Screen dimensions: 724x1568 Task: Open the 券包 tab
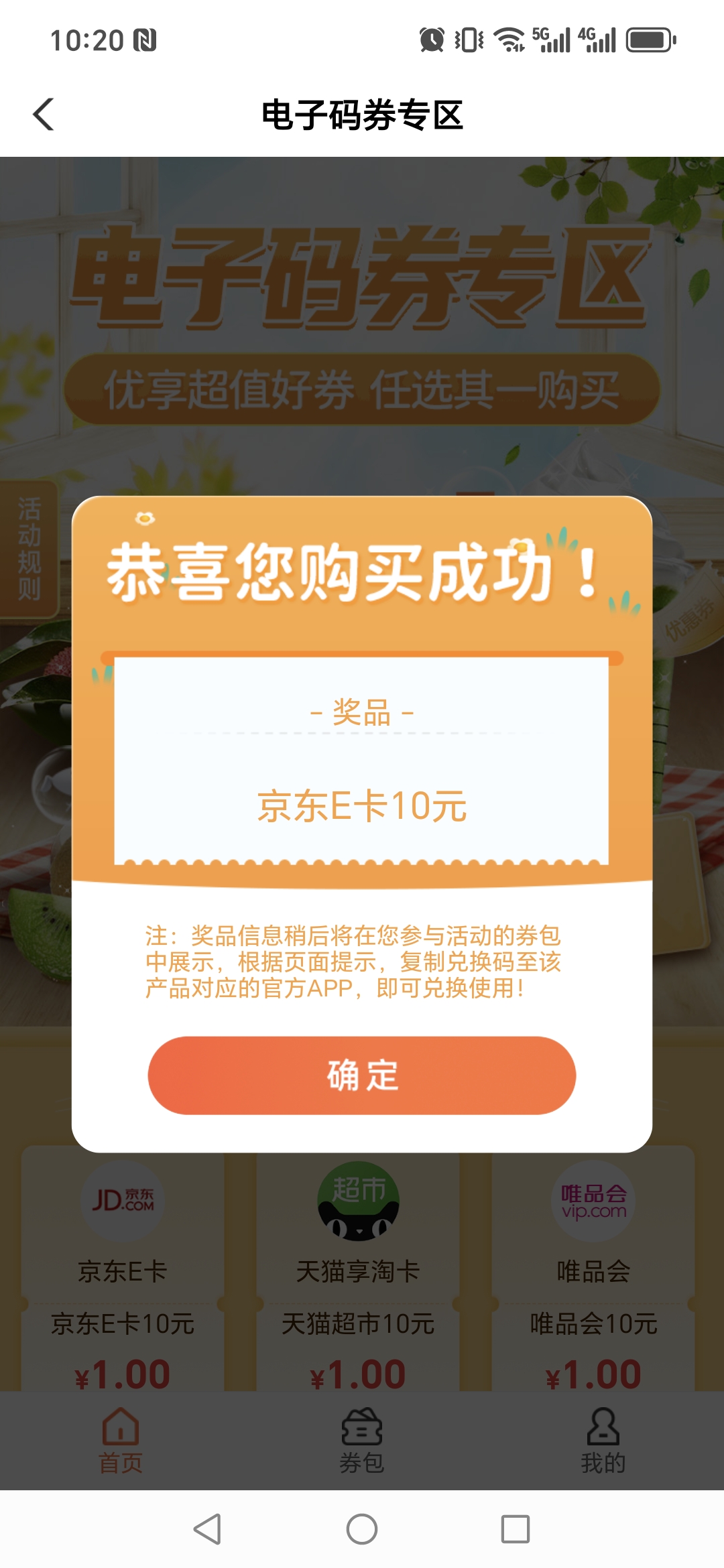[x=362, y=1441]
